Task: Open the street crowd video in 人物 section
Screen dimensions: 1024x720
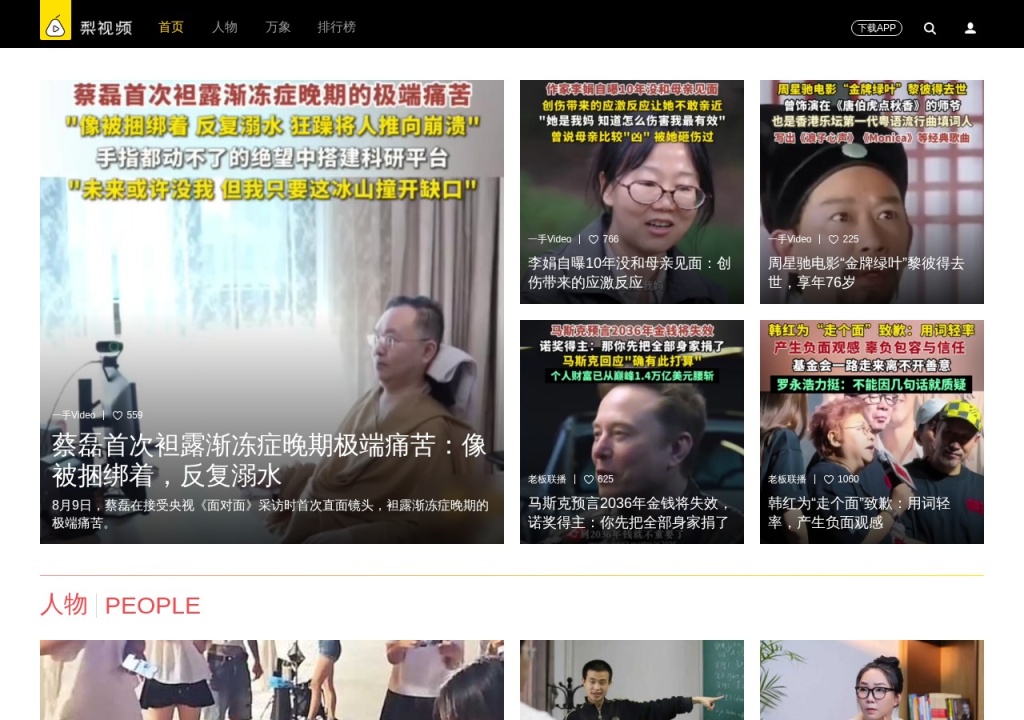Action: (272, 680)
